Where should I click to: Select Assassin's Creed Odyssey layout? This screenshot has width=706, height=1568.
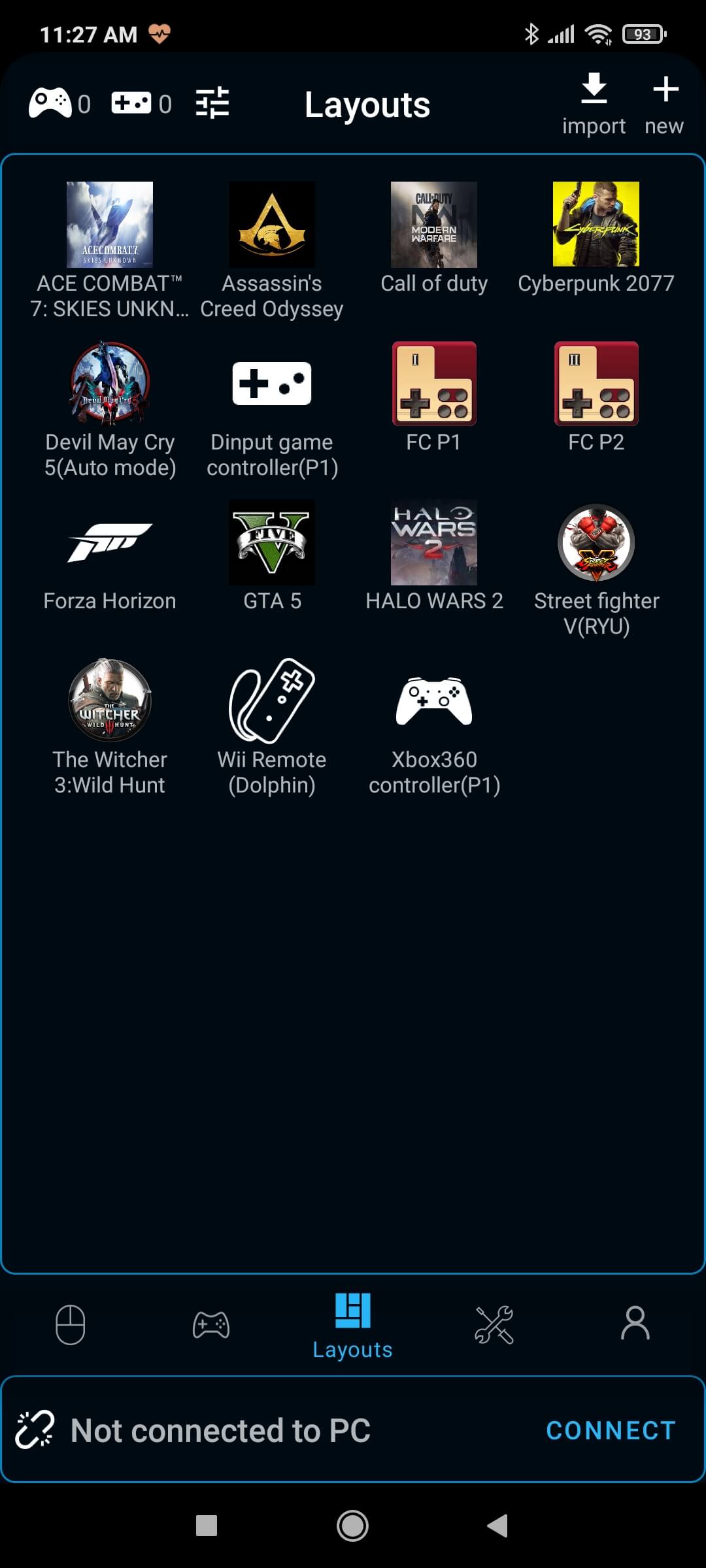tap(272, 251)
